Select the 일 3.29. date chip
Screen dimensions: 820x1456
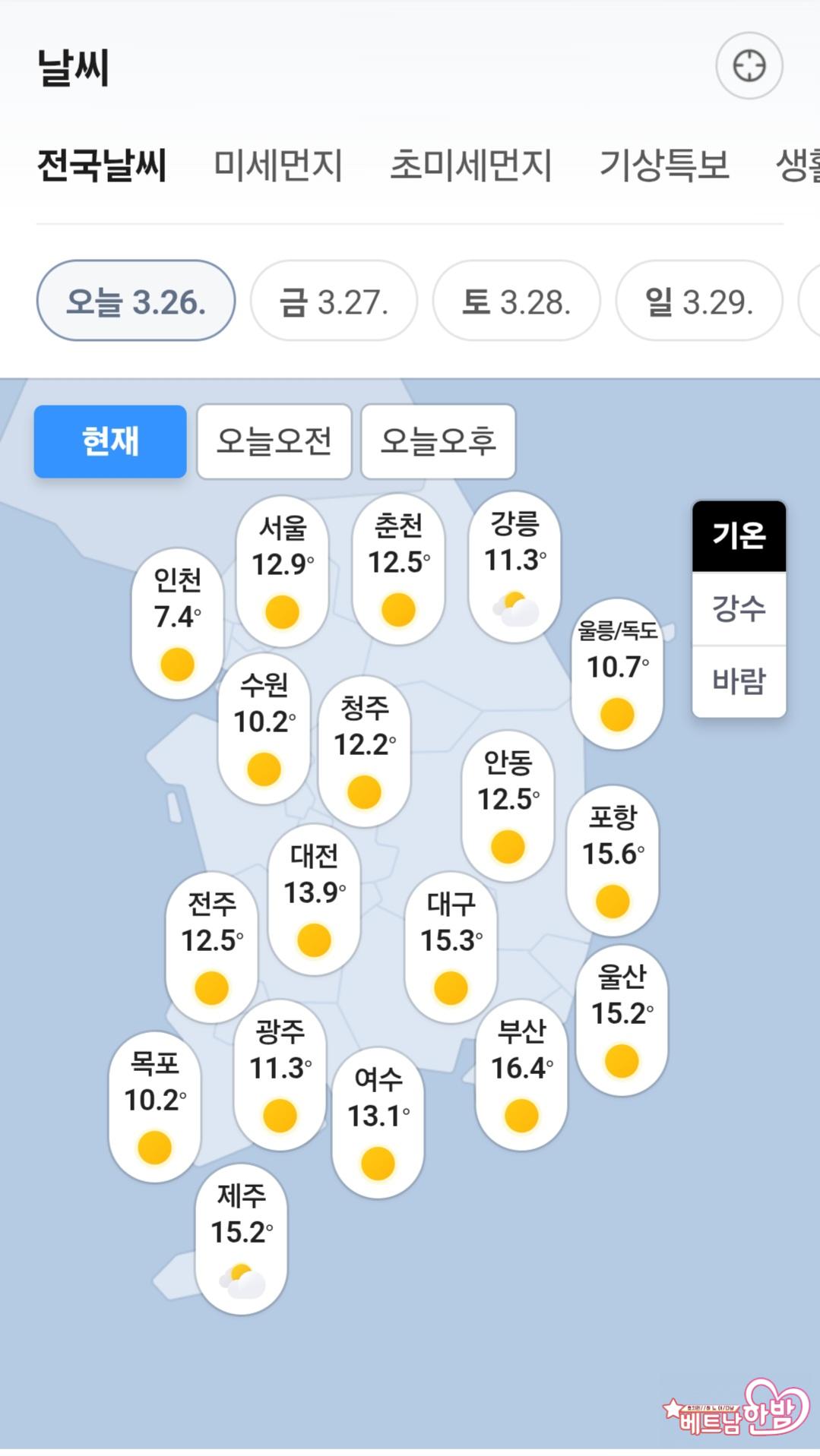pyautogui.click(x=698, y=302)
